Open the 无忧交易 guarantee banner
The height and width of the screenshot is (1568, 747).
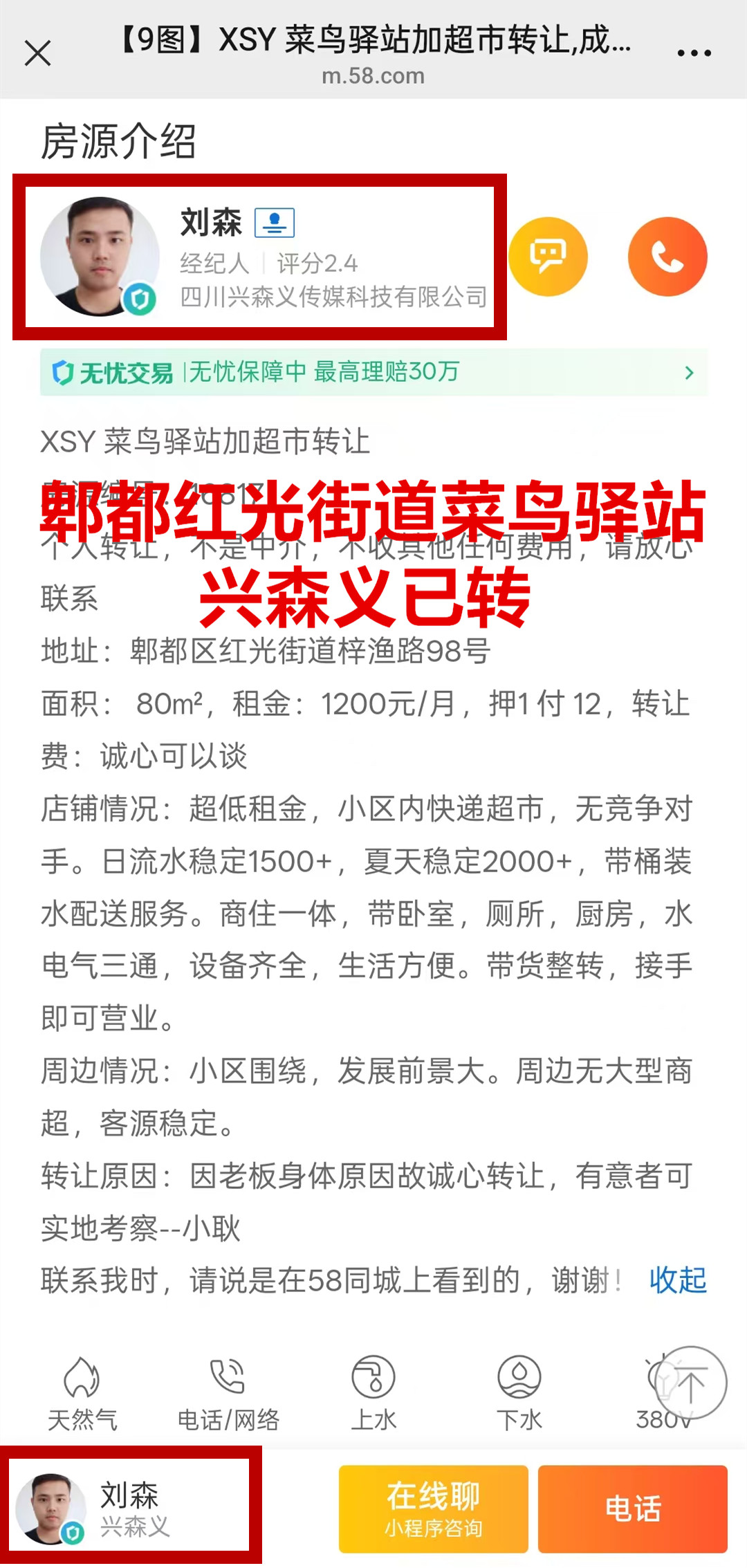373,373
